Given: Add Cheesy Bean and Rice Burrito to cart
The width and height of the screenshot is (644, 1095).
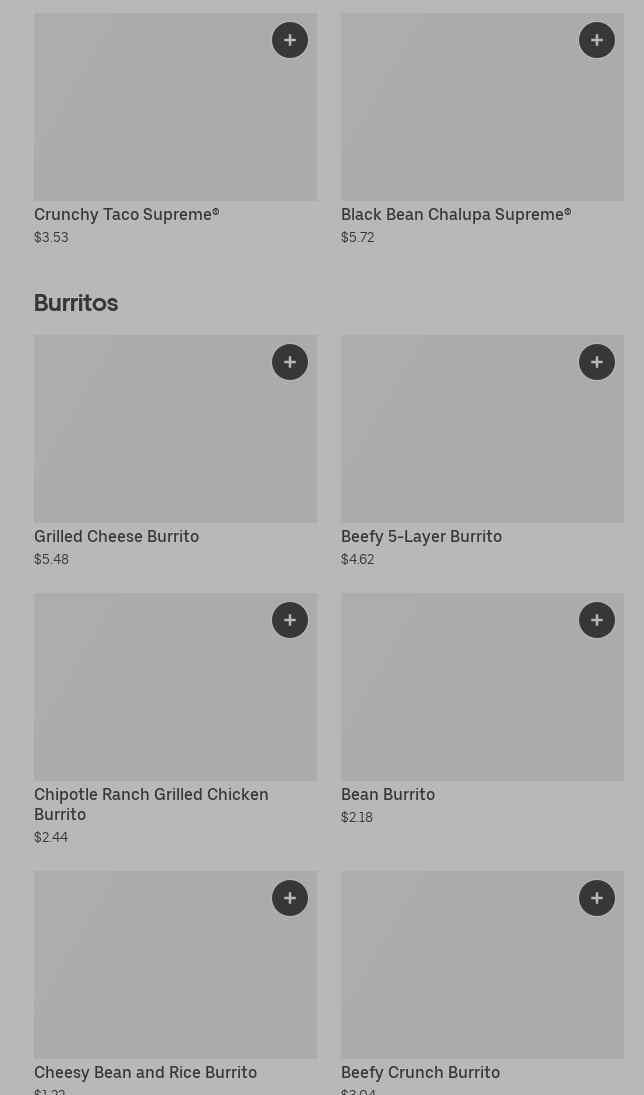Looking at the screenshot, I should point(290,898).
